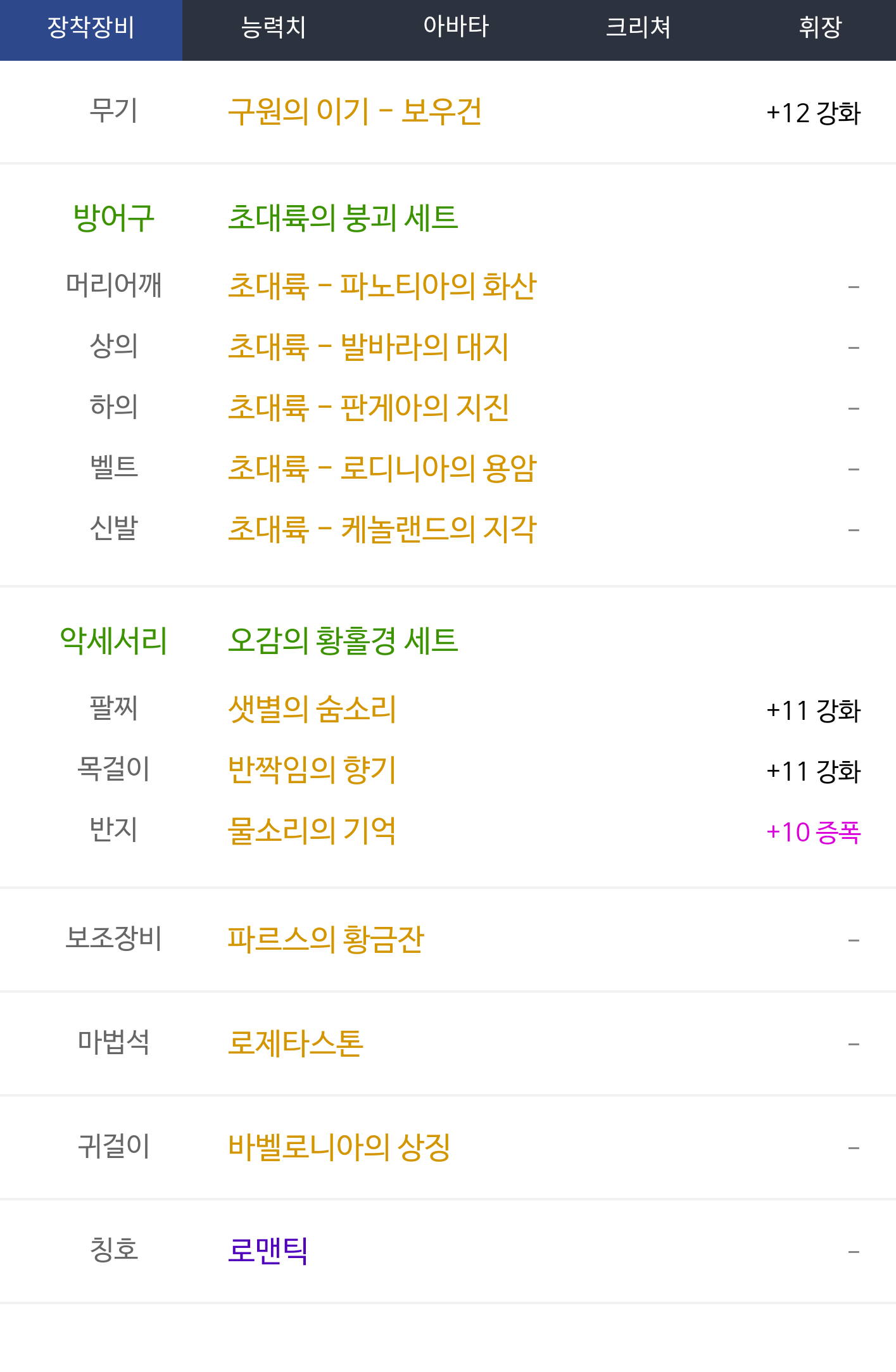Select the 장착장비 tab
The image size is (896, 1372).
click(x=91, y=28)
